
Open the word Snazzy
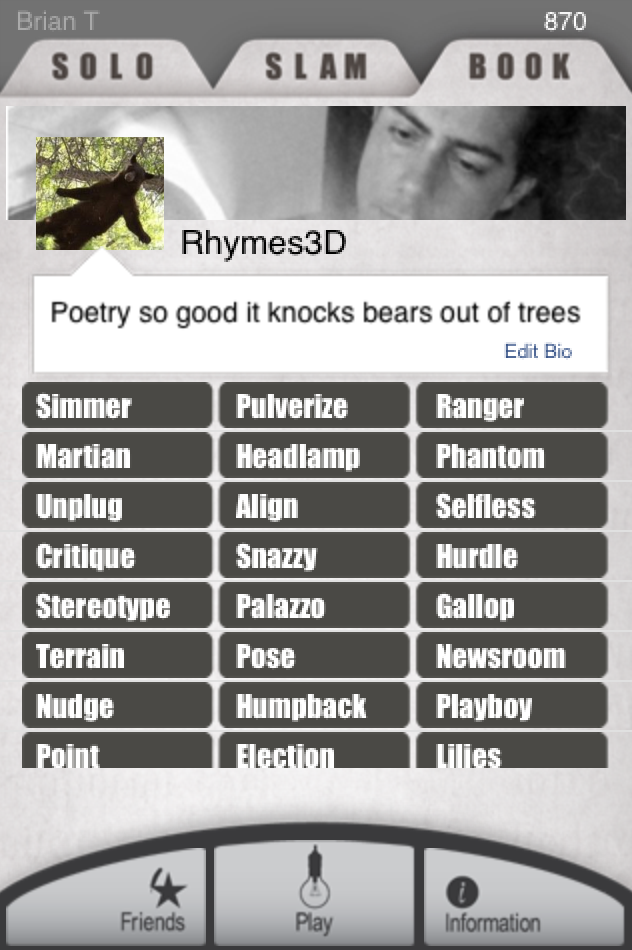pos(314,556)
